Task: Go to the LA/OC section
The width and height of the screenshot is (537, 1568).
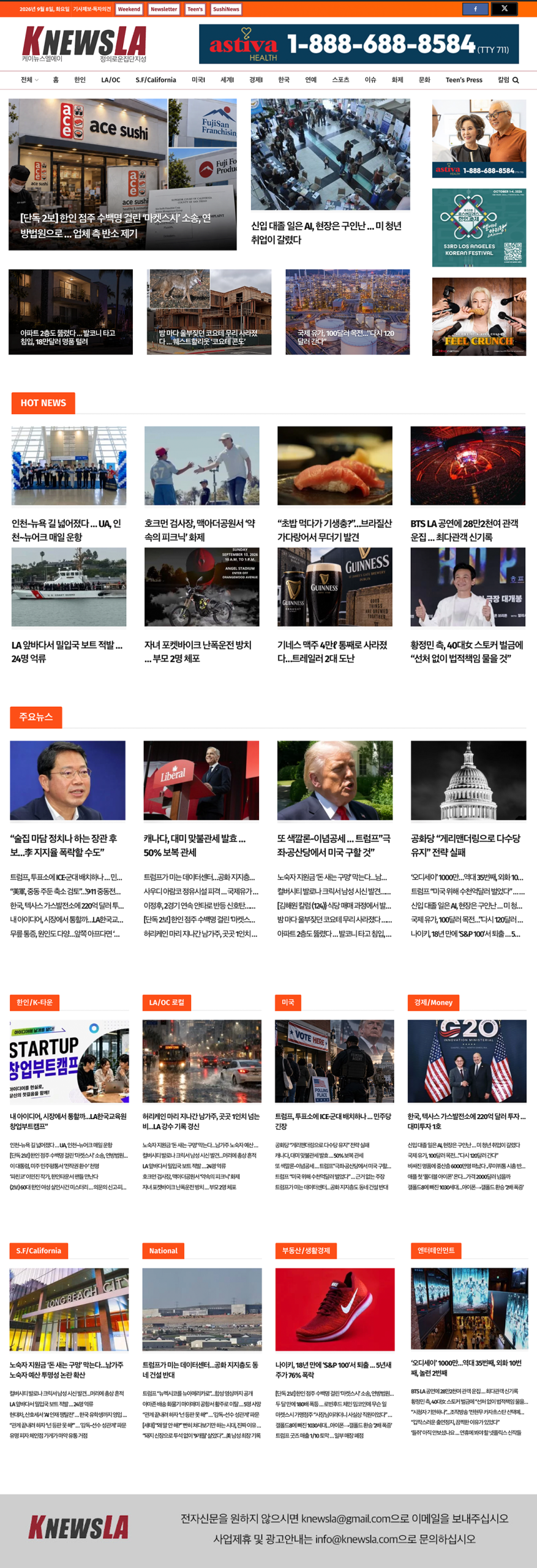Action: [111, 80]
